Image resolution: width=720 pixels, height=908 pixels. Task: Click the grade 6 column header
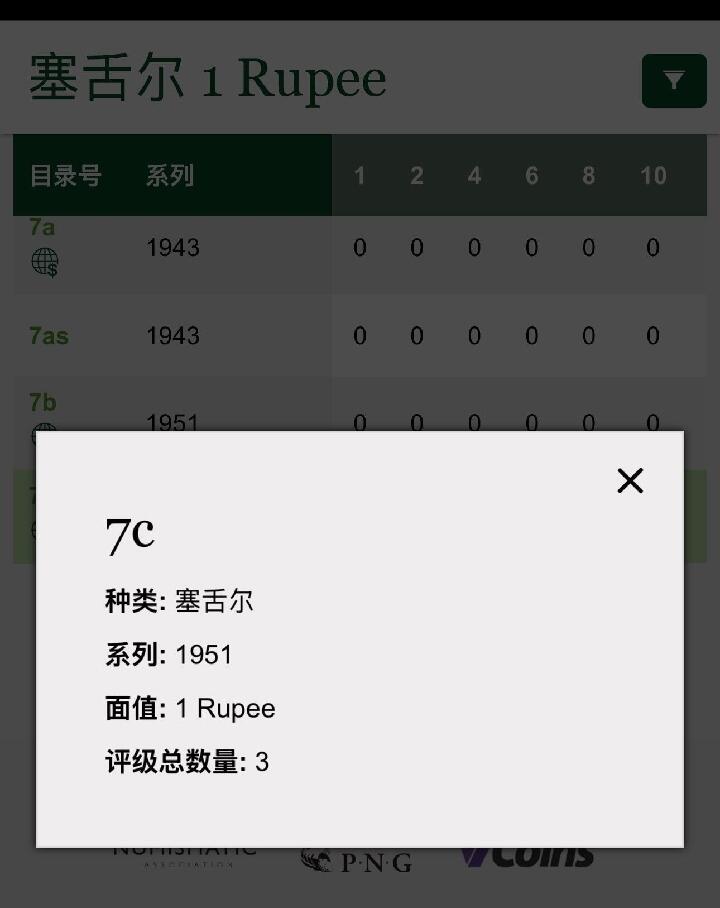[x=531, y=176]
